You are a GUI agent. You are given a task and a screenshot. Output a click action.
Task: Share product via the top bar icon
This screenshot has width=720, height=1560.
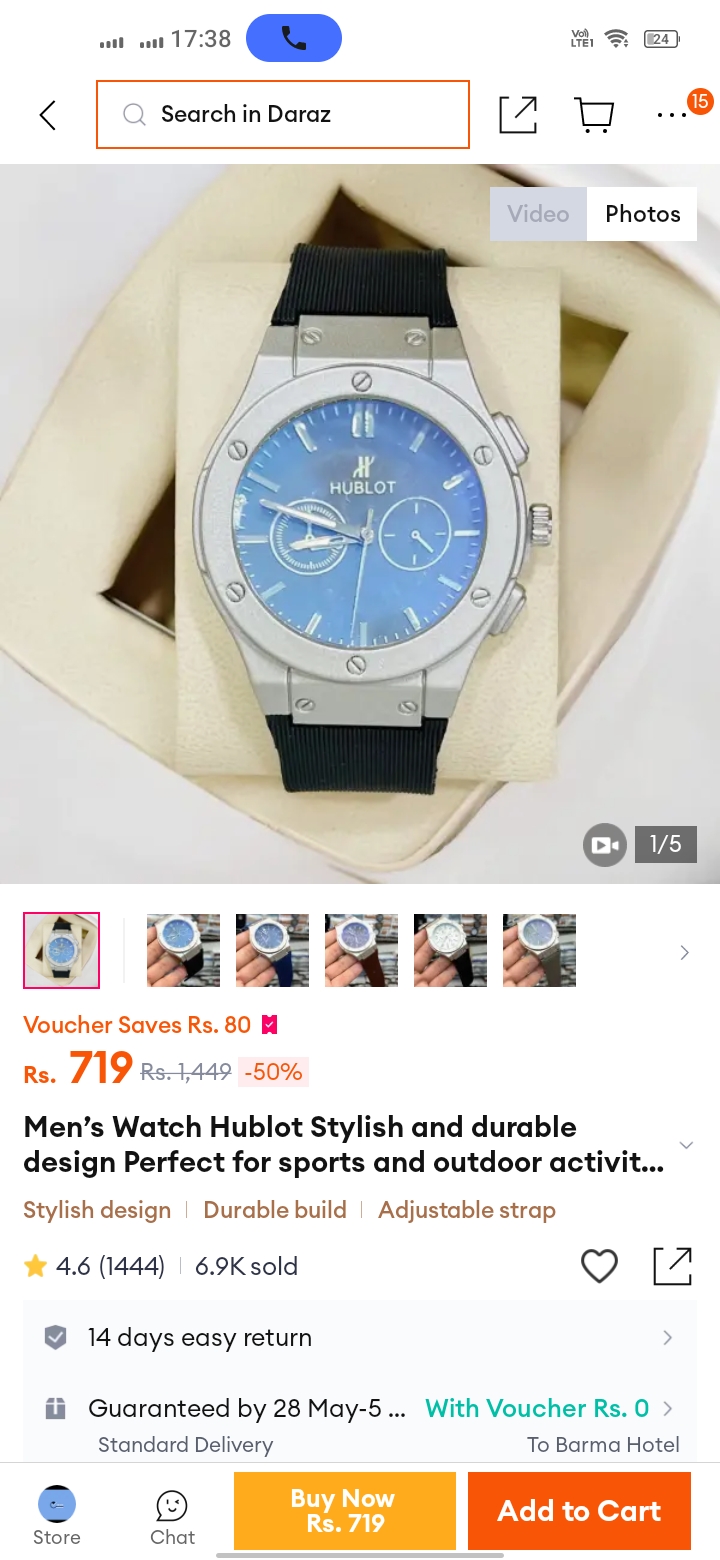[x=518, y=115]
